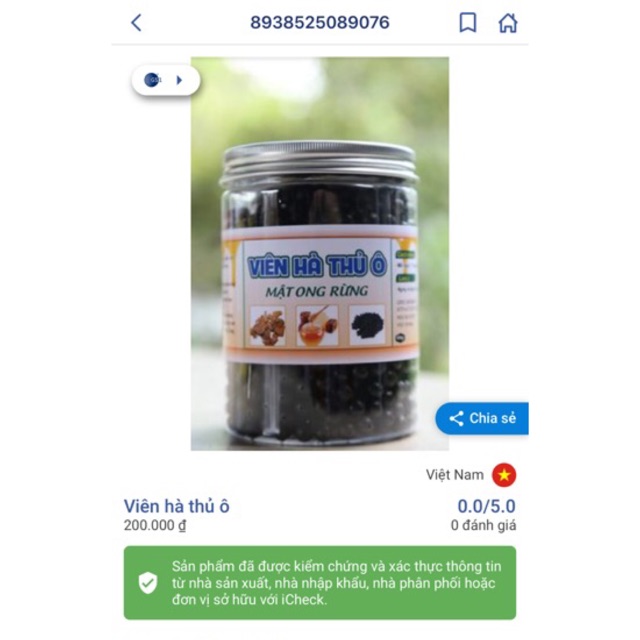The image size is (640, 640).
Task: Tap the Chia sẻ share button
Action: tap(482, 418)
